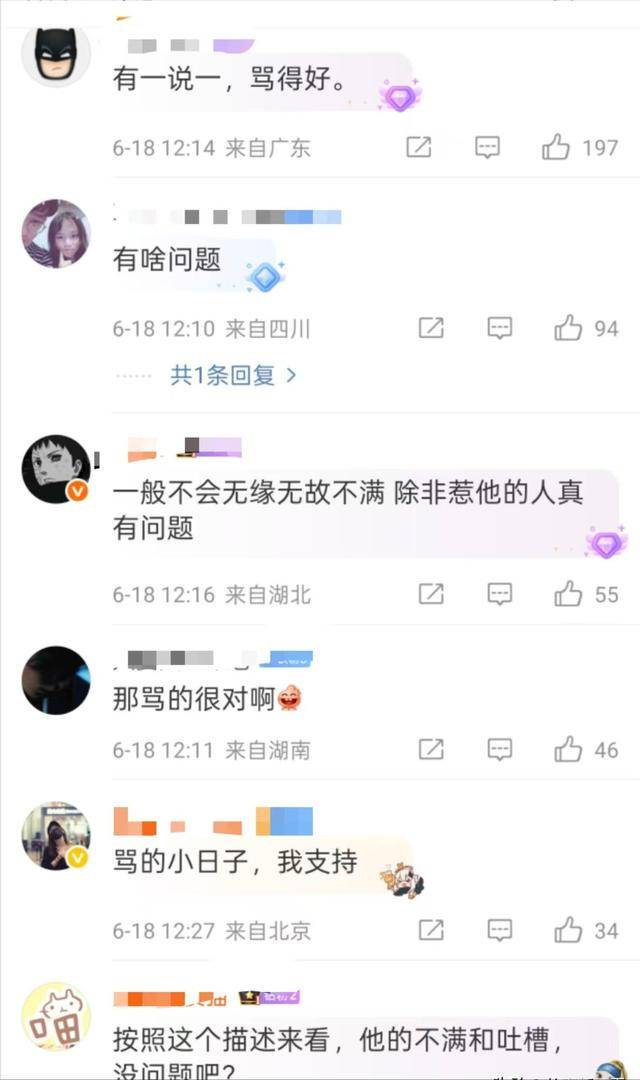The image size is (640, 1080).
Task: Open Batman avatar commenter's profile
Action: (x=56, y=55)
